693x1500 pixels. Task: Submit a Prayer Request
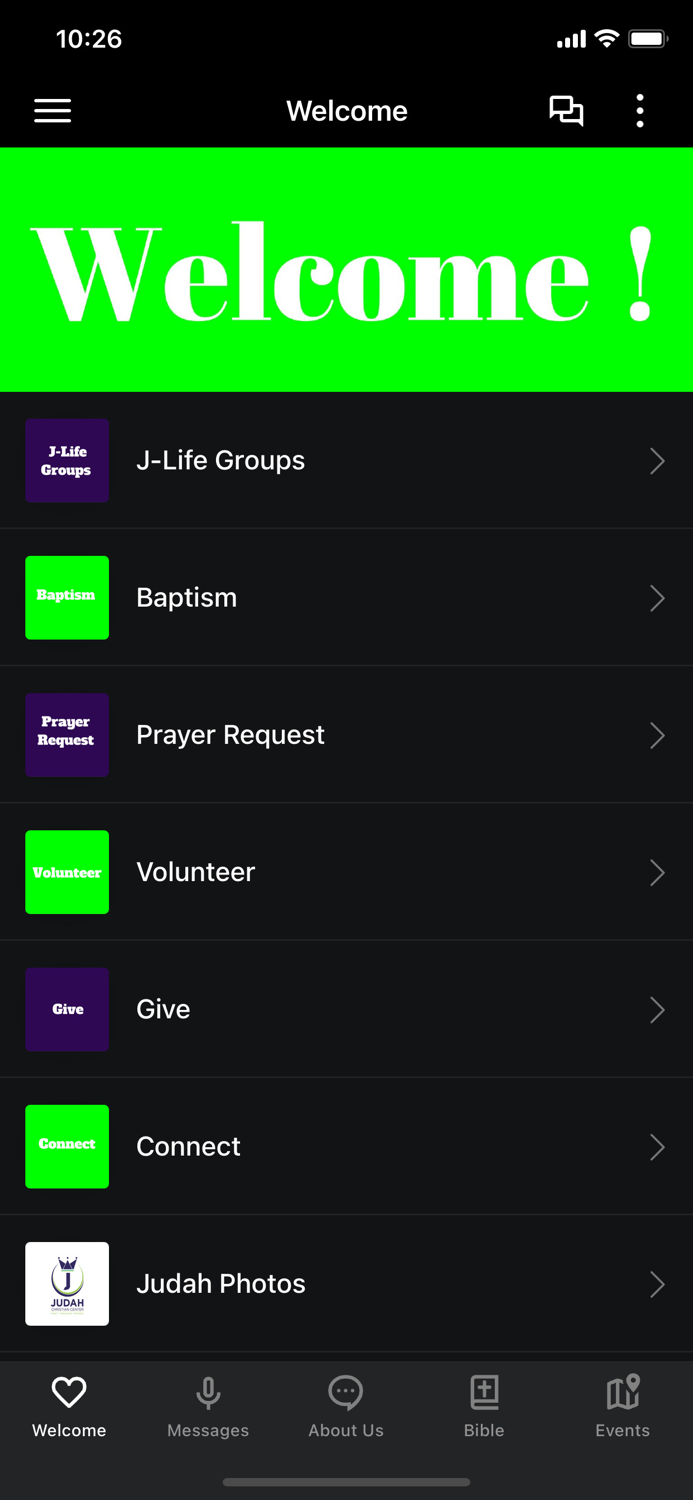pos(346,735)
